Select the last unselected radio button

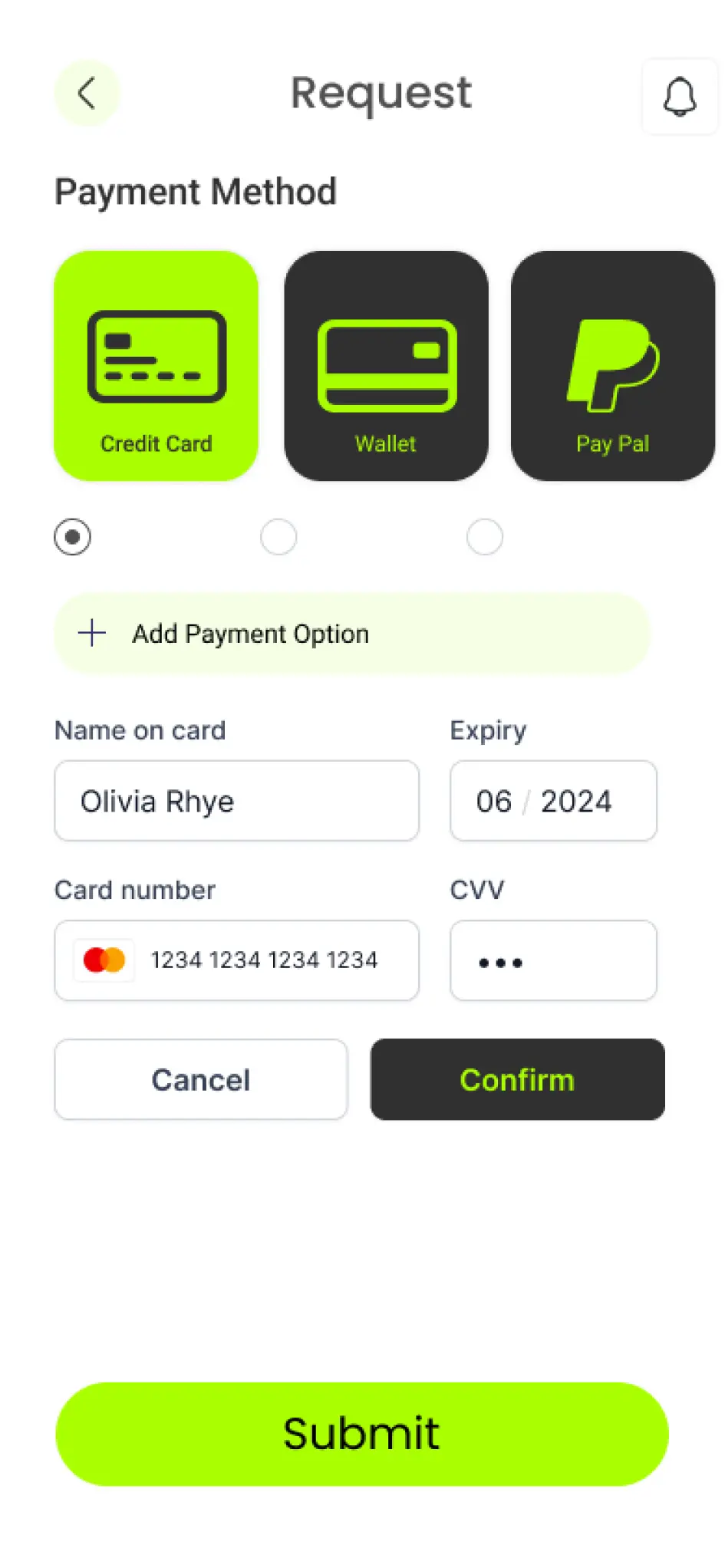click(485, 537)
